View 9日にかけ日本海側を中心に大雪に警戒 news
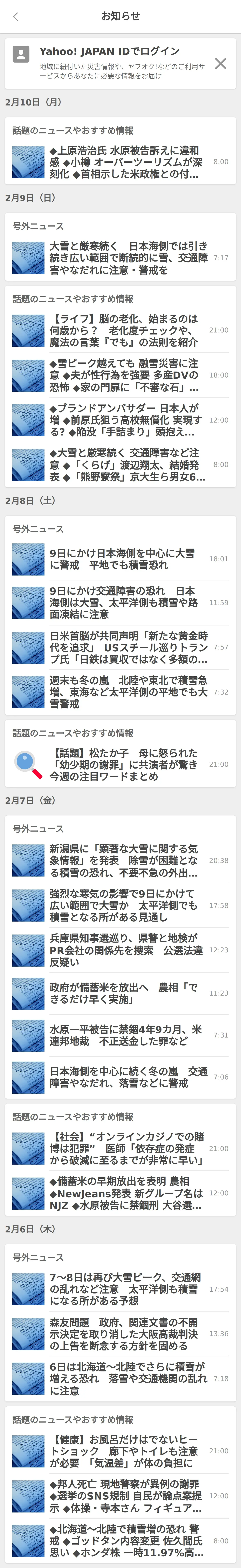Screen dimensions: 241x1568 tap(125, 559)
